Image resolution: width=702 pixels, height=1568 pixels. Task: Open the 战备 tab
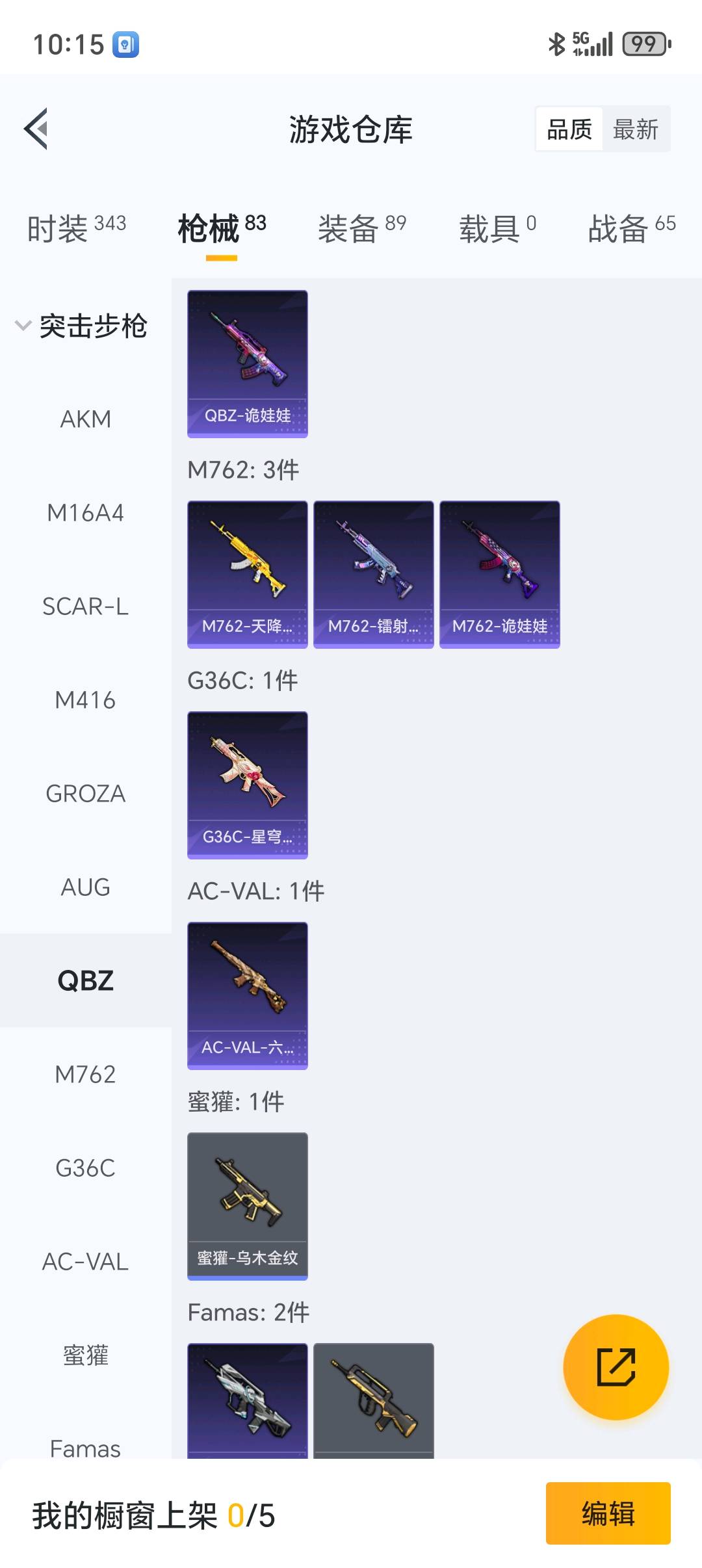pyautogui.click(x=632, y=228)
